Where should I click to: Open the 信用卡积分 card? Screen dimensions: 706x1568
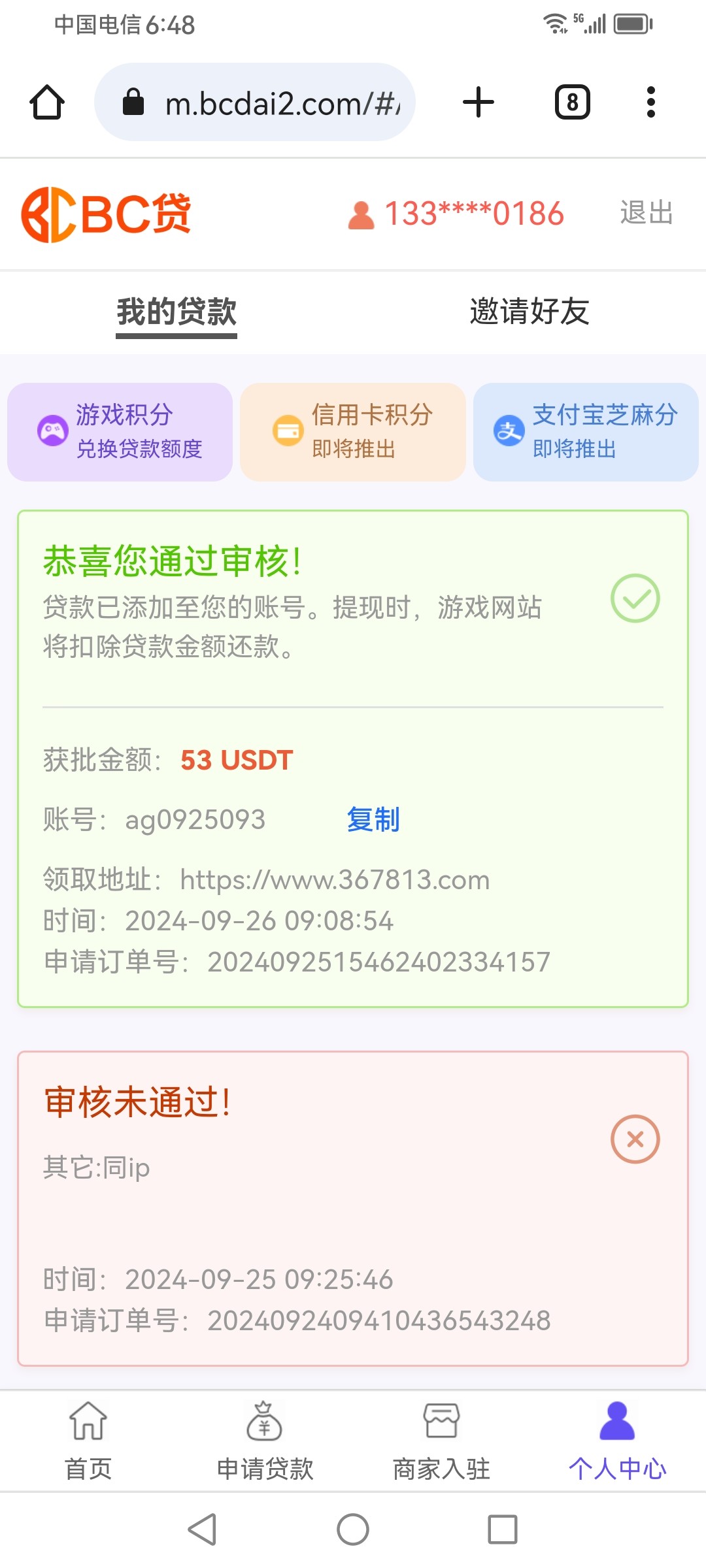(x=353, y=432)
